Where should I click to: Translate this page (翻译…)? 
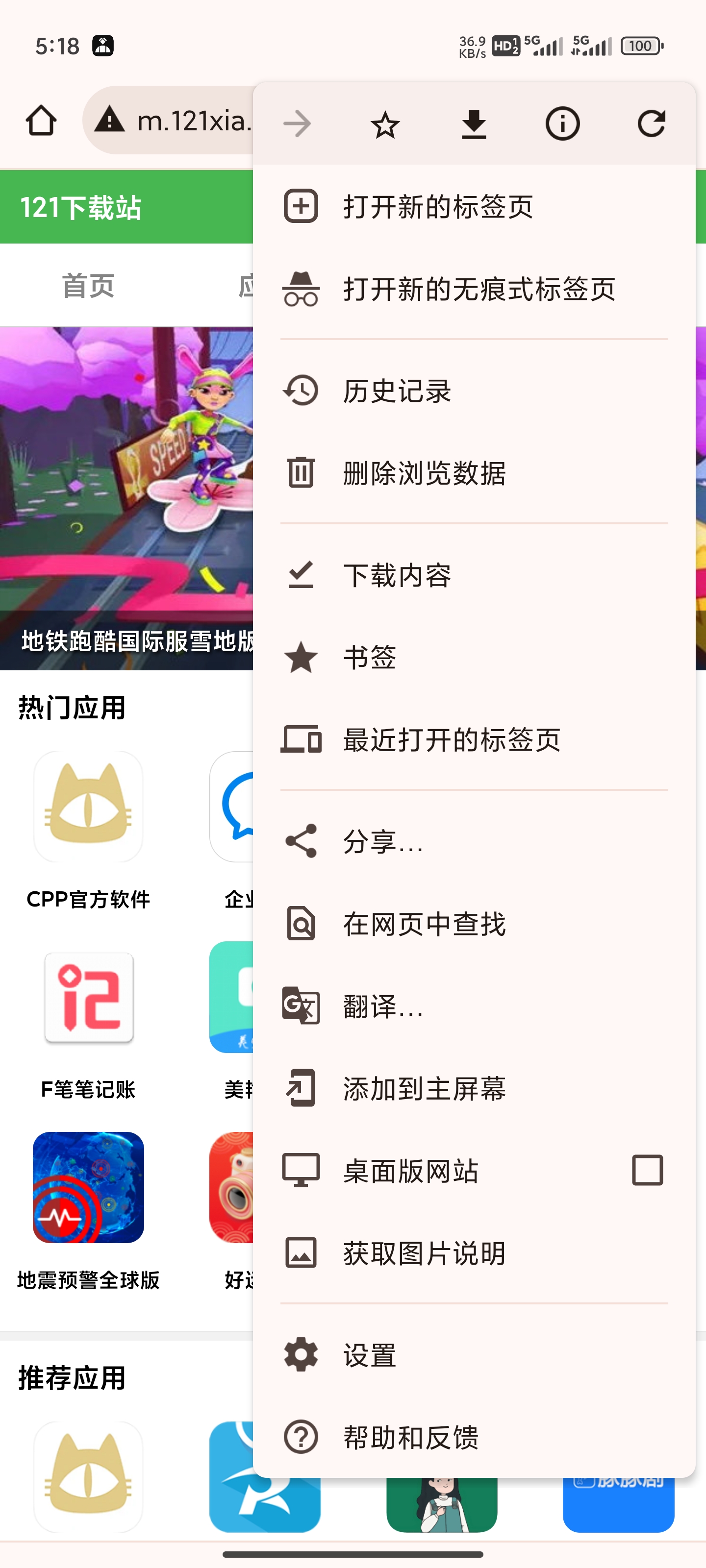point(382,1006)
